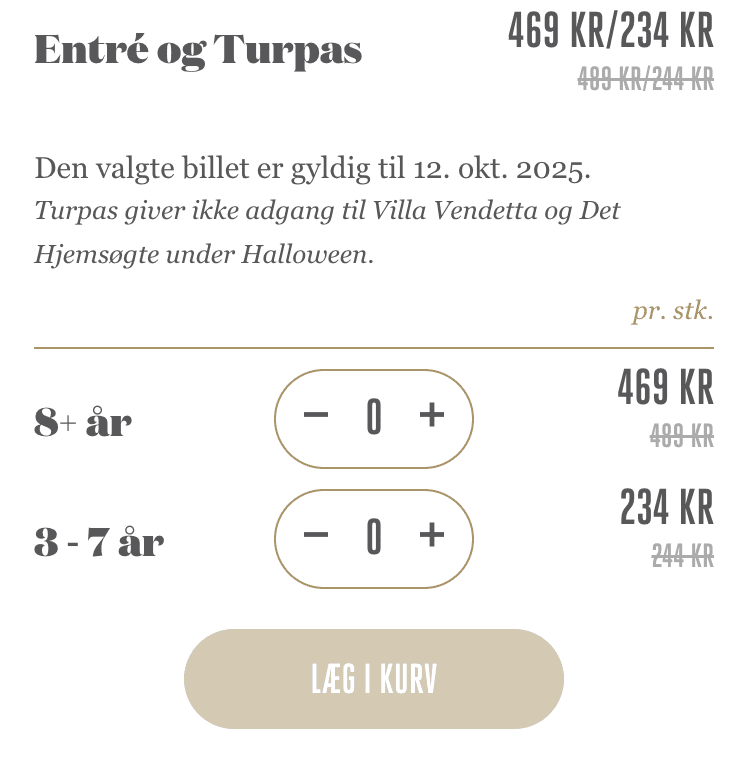Select the 8+ år quantity field
Image resolution: width=748 pixels, height=762 pixels.
(374, 417)
